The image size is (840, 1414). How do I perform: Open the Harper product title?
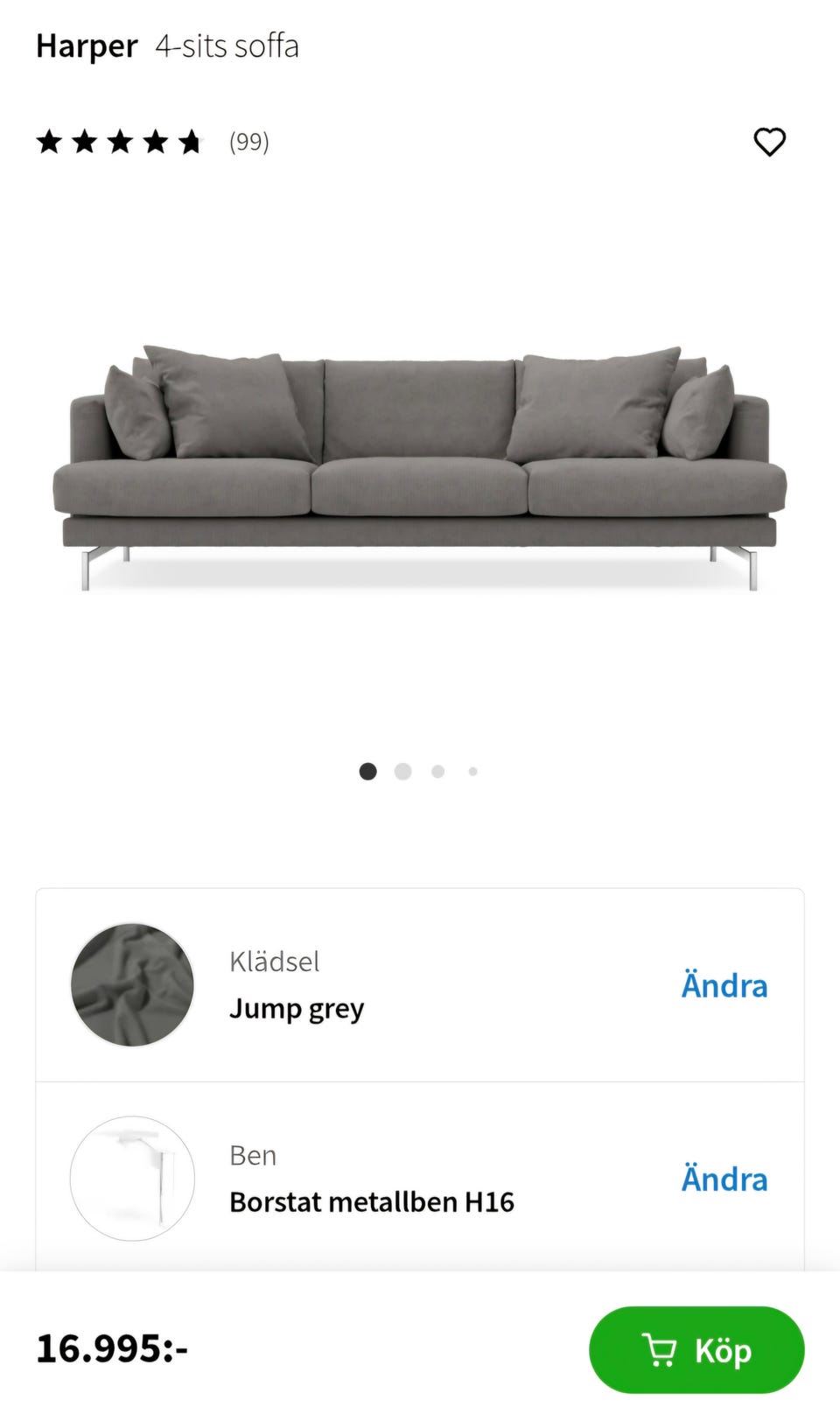coord(85,45)
